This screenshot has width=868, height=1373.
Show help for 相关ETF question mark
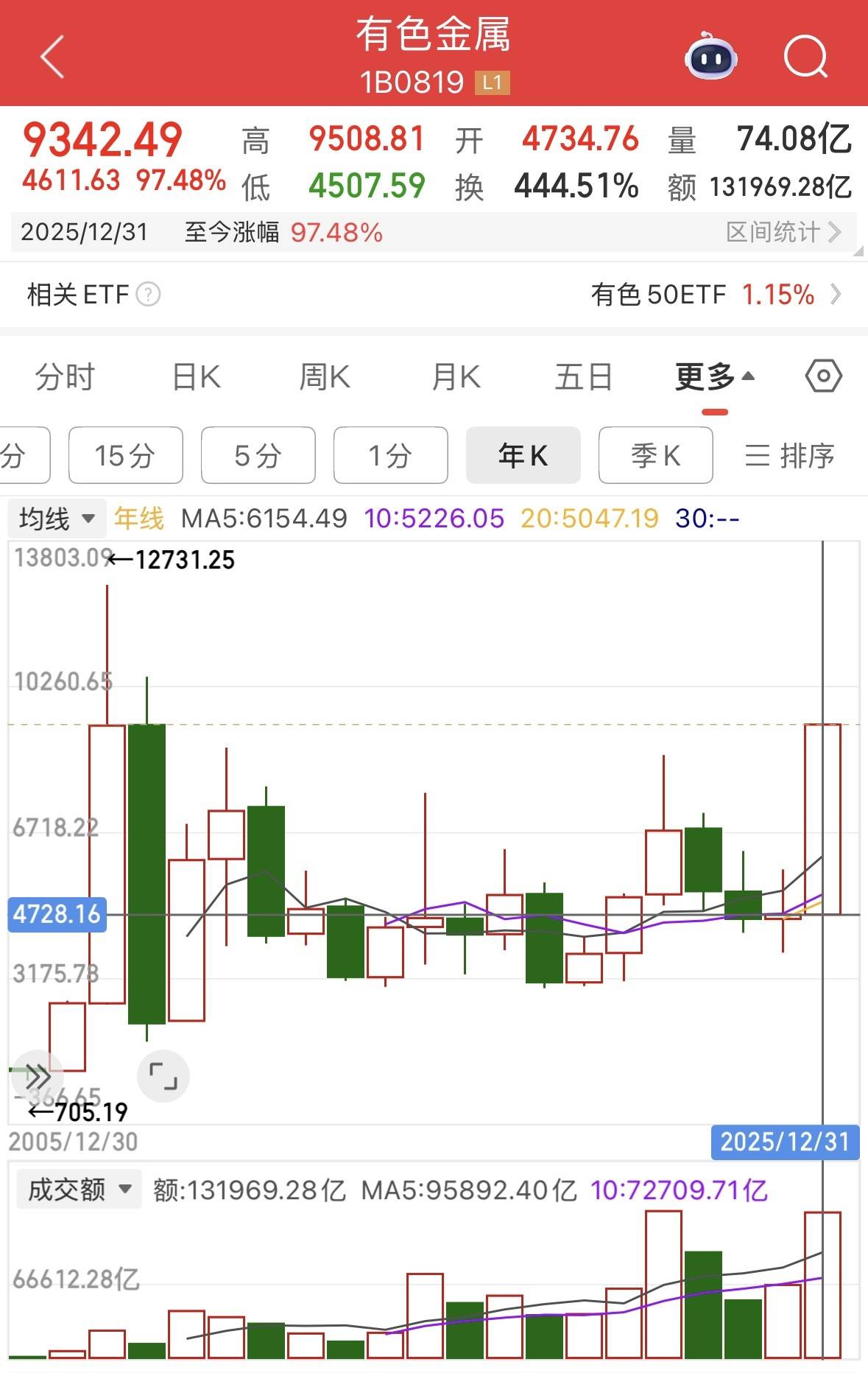point(149,295)
